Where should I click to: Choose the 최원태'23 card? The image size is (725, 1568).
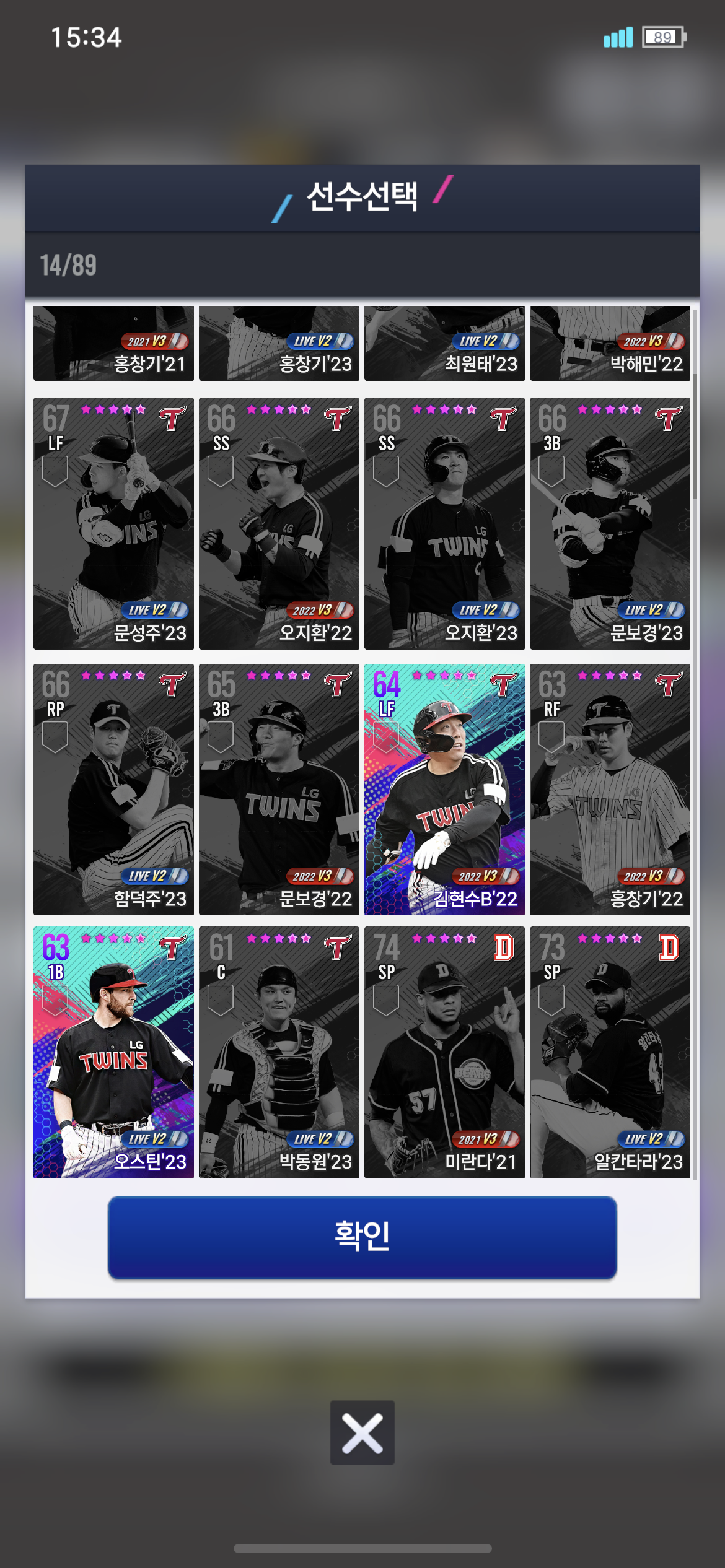click(444, 344)
